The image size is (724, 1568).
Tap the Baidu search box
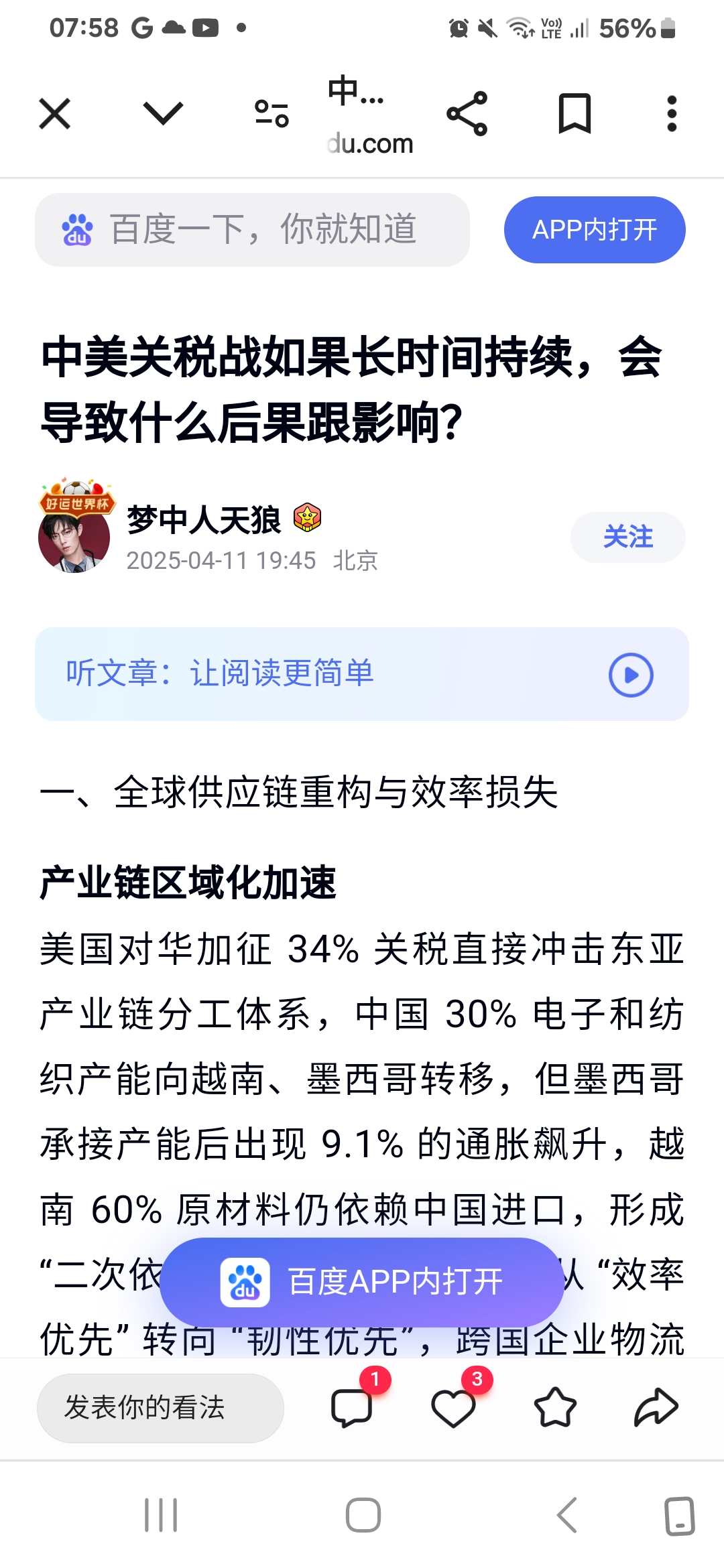(252, 230)
